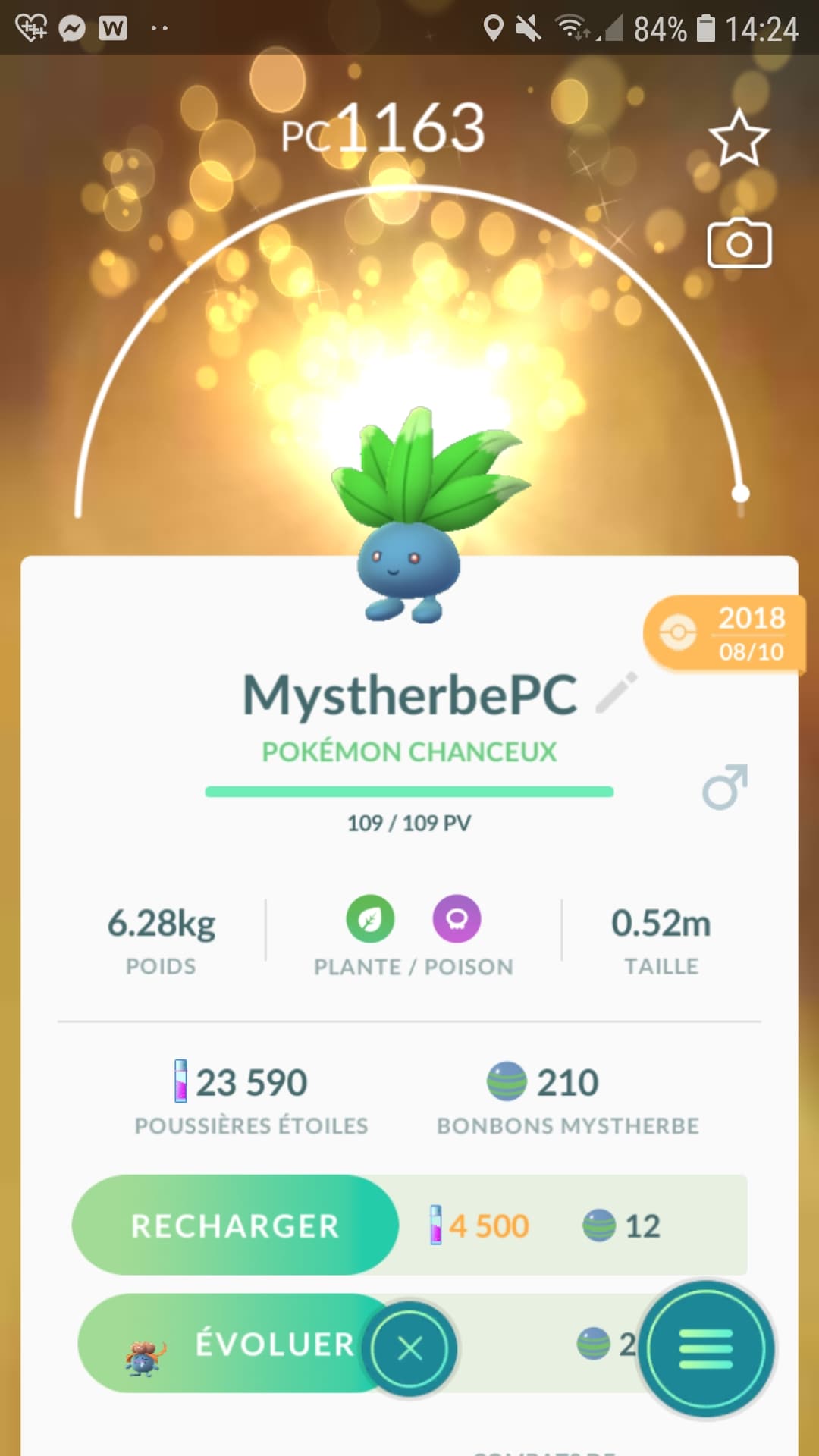The image size is (819, 1456).
Task: Open the round menu button
Action: tap(705, 1349)
